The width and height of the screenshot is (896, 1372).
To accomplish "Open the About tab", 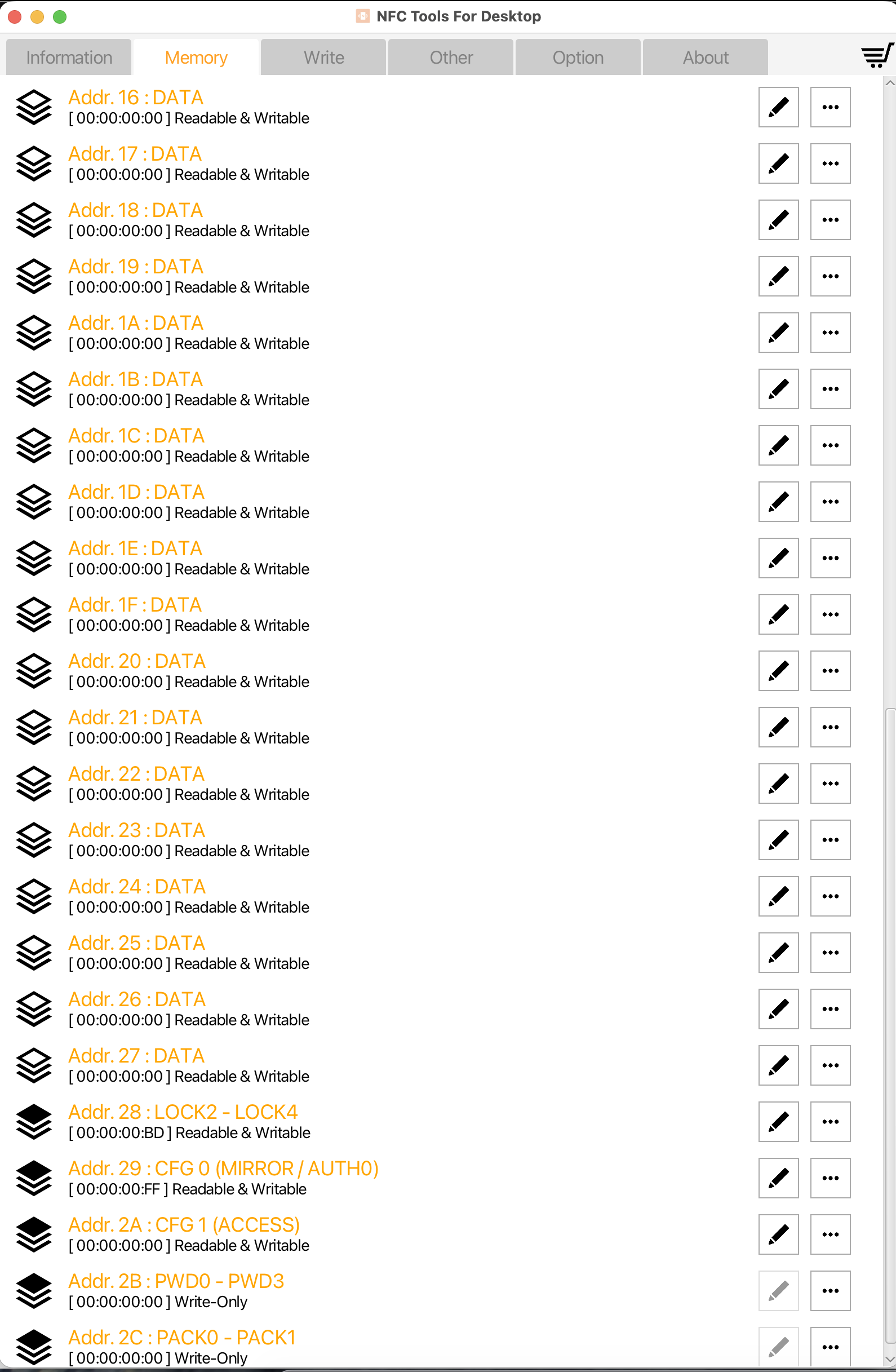I will [706, 57].
